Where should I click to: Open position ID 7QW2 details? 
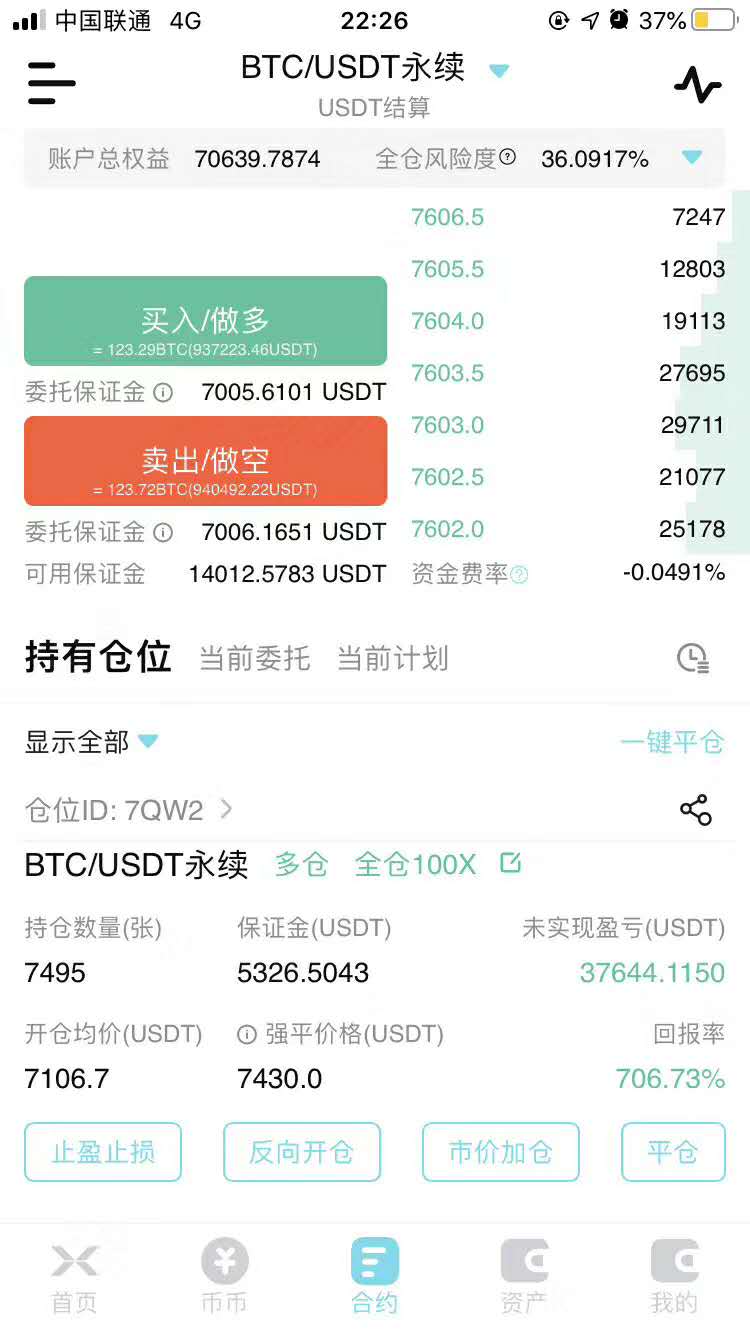click(128, 809)
